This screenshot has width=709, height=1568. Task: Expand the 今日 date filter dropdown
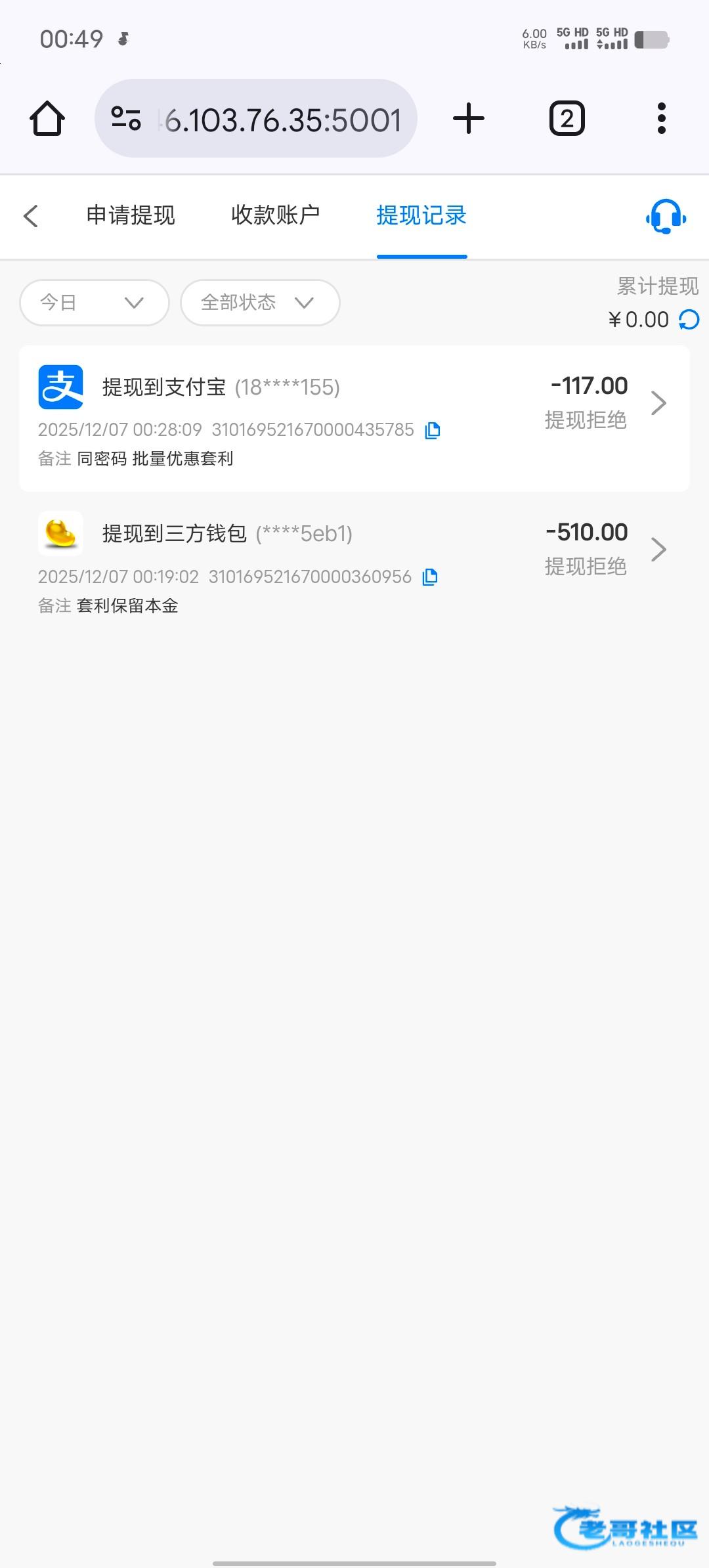(x=95, y=303)
